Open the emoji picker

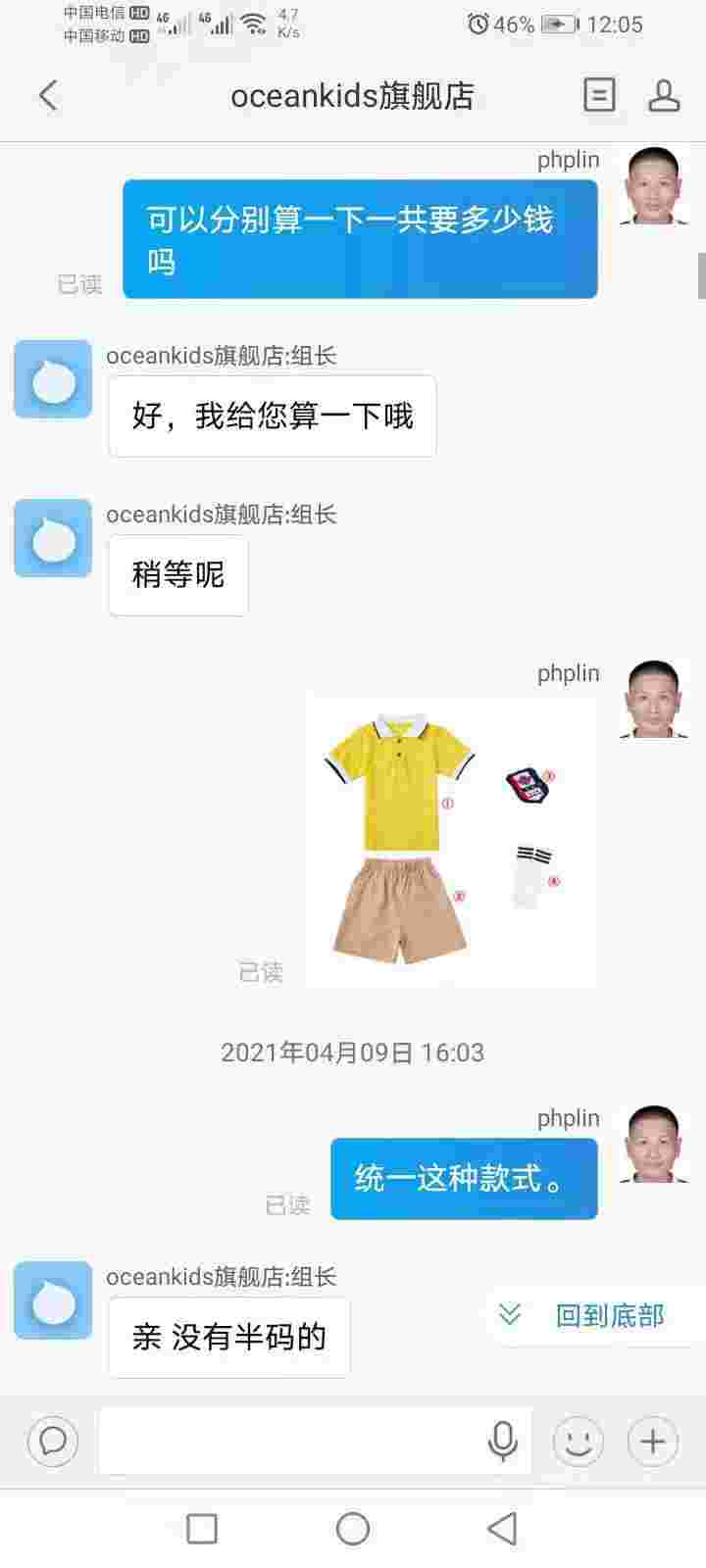pyautogui.click(x=579, y=1441)
